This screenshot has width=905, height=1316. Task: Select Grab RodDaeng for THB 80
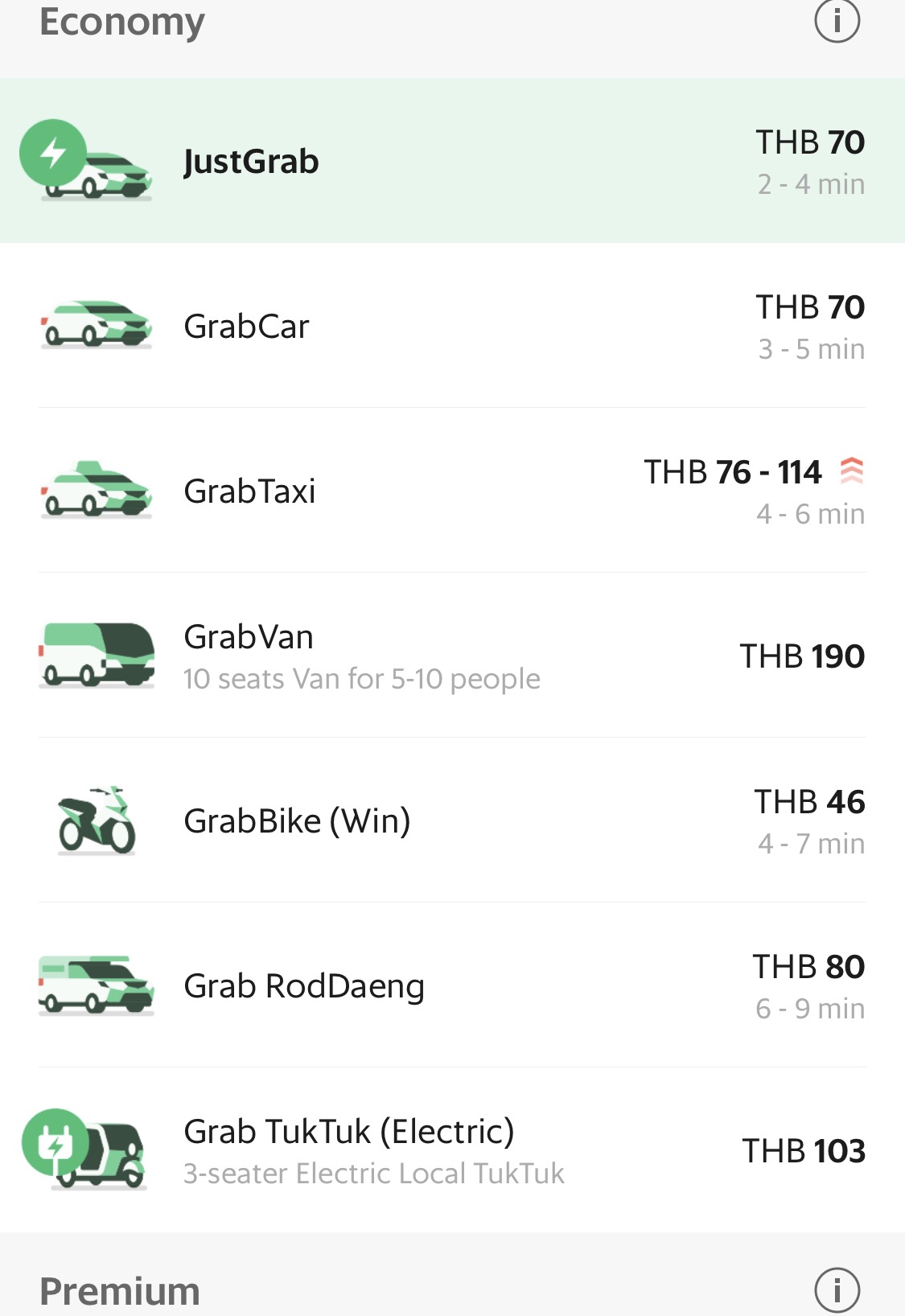(451, 985)
